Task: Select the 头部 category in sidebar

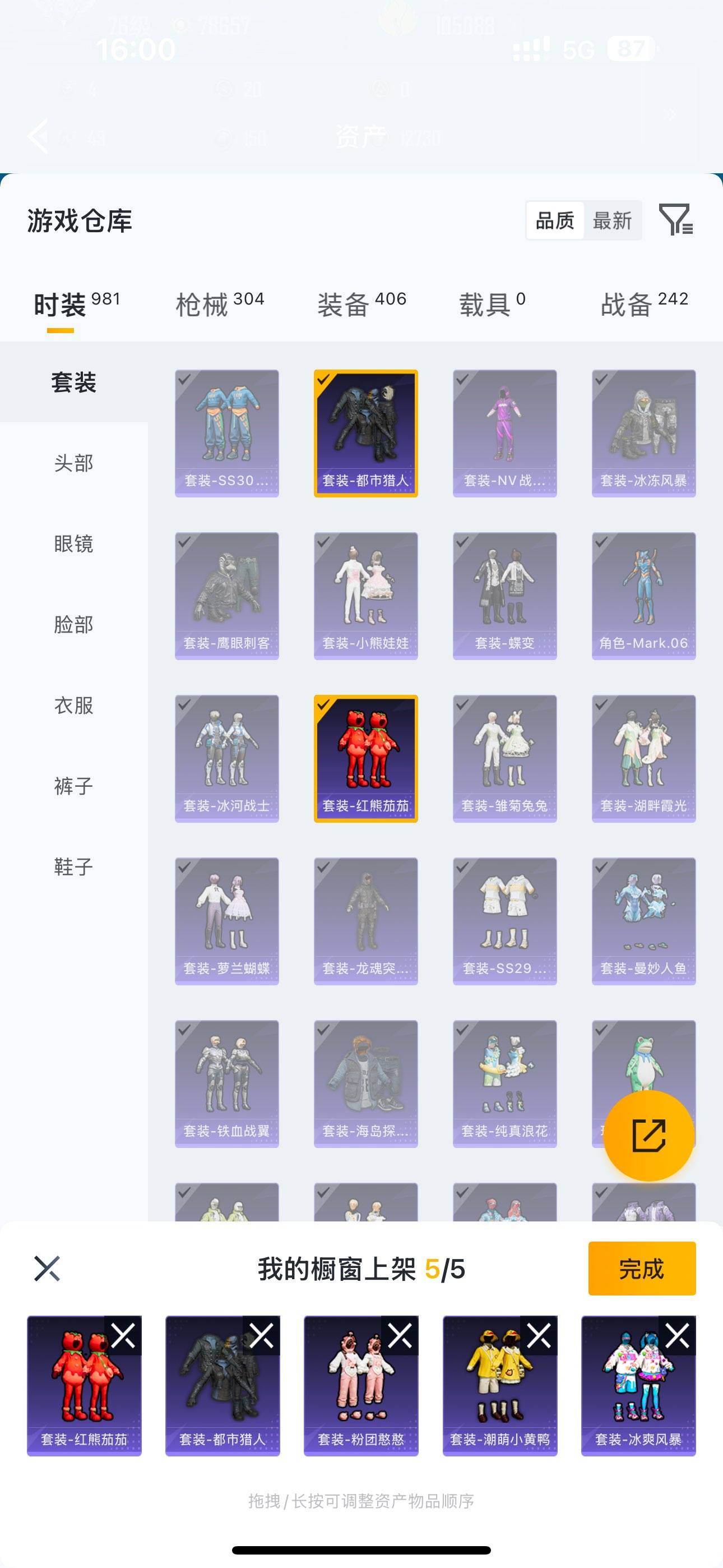Action: point(73,464)
